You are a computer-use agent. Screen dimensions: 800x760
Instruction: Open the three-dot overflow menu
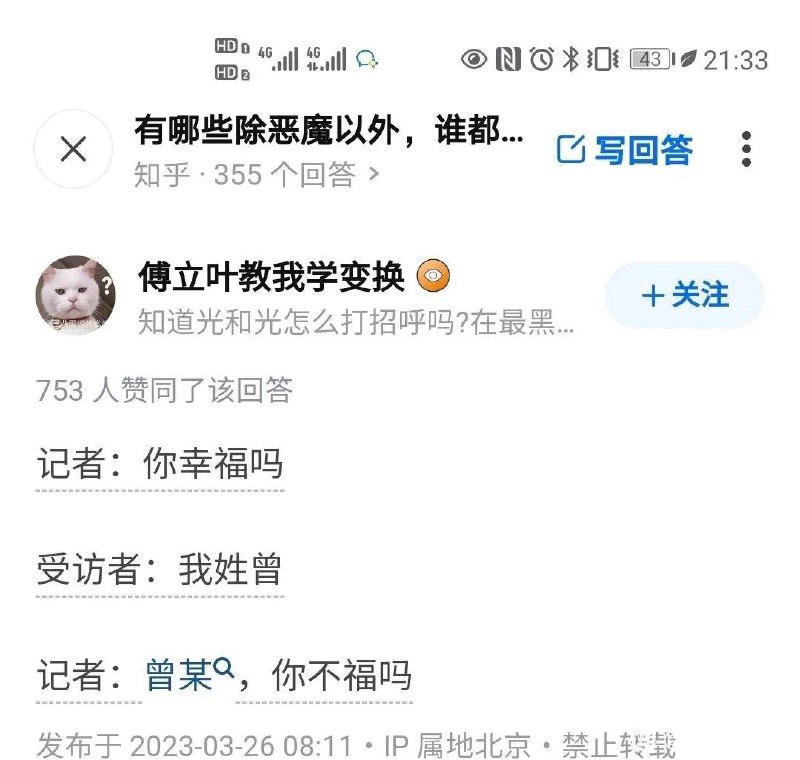746,149
